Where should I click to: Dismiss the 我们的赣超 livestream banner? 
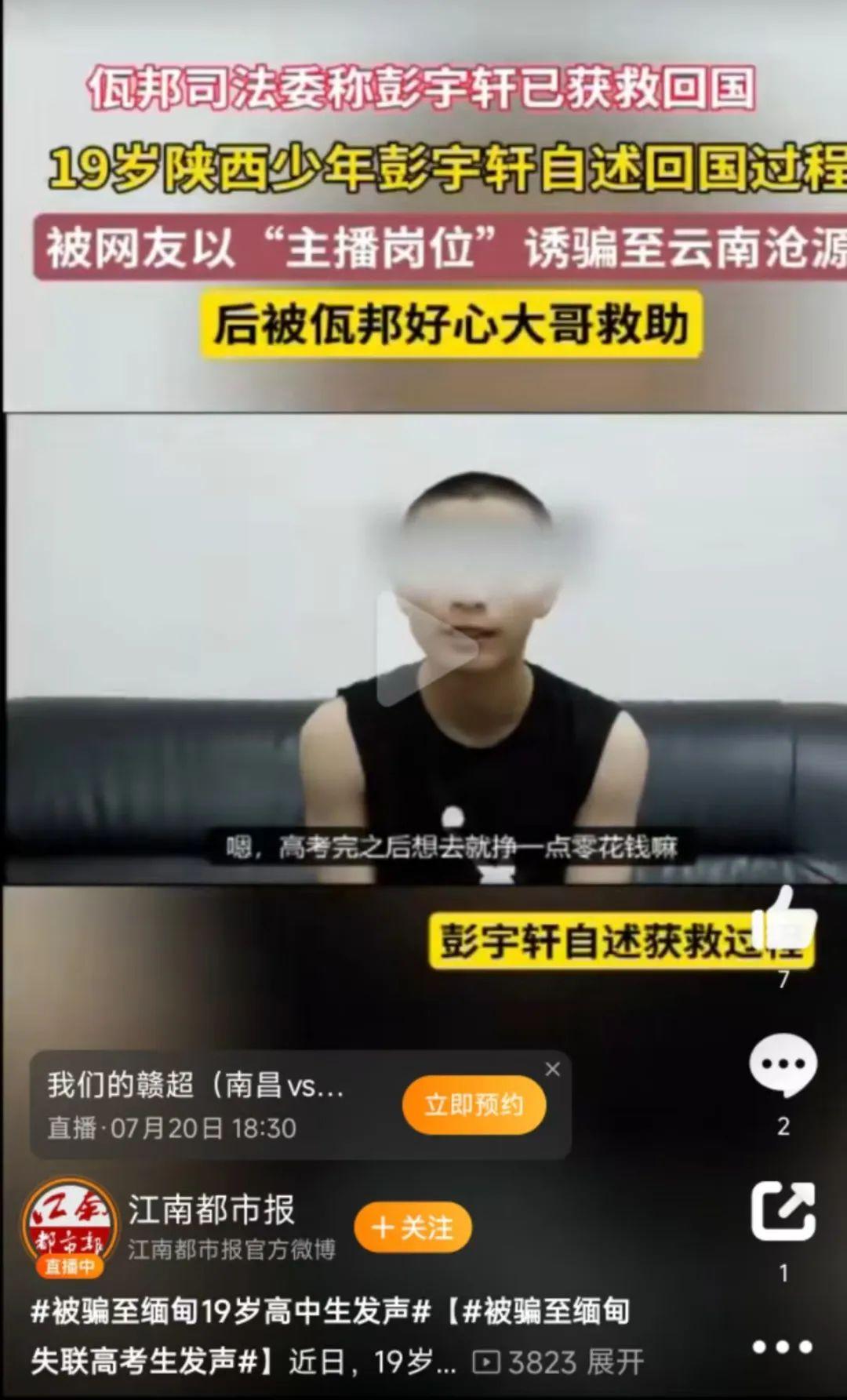(x=553, y=1069)
